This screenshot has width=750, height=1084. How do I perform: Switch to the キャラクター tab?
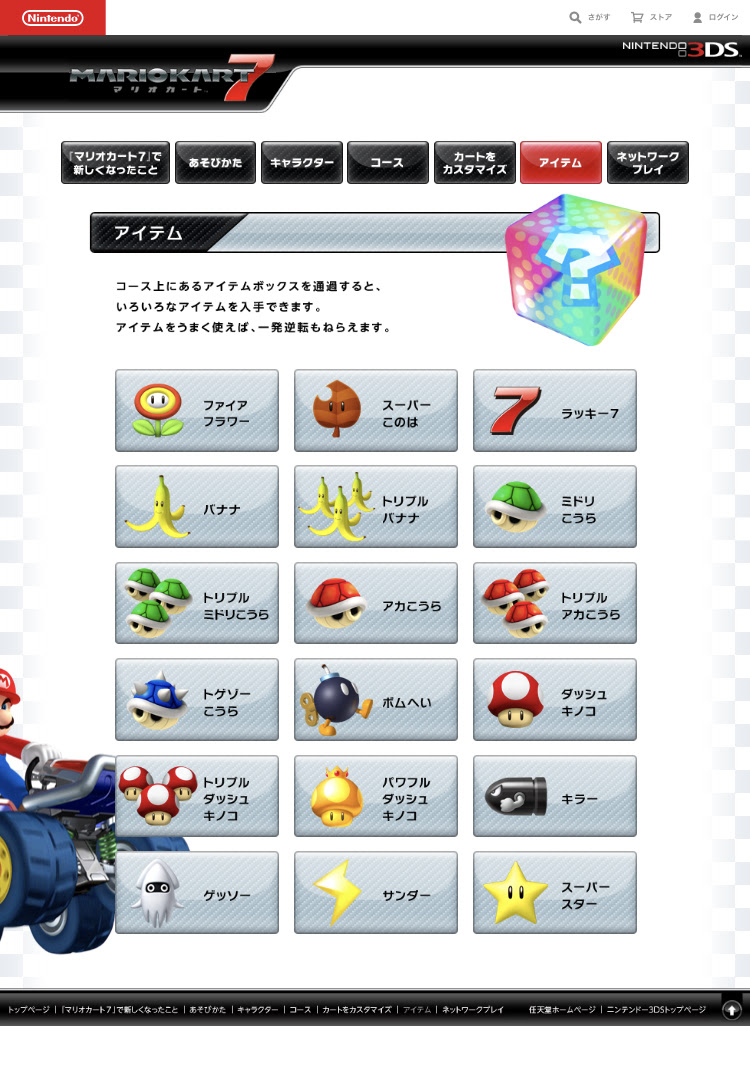pos(301,162)
